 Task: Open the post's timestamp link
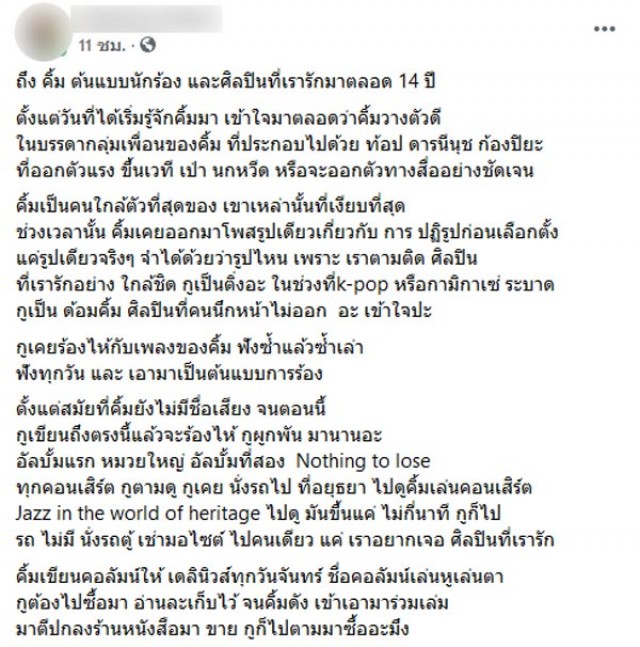(x=103, y=45)
